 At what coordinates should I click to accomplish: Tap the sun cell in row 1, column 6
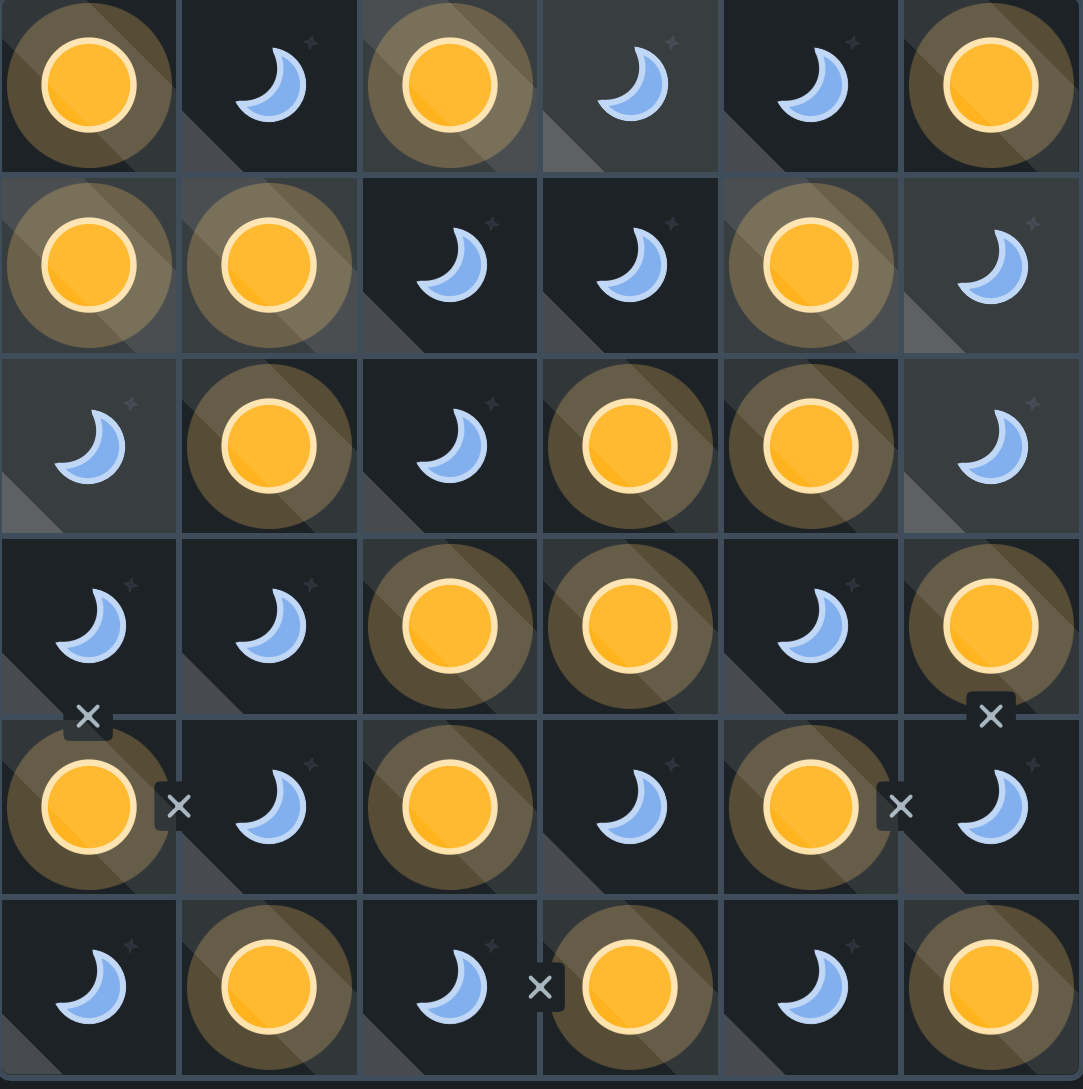[x=991, y=86]
